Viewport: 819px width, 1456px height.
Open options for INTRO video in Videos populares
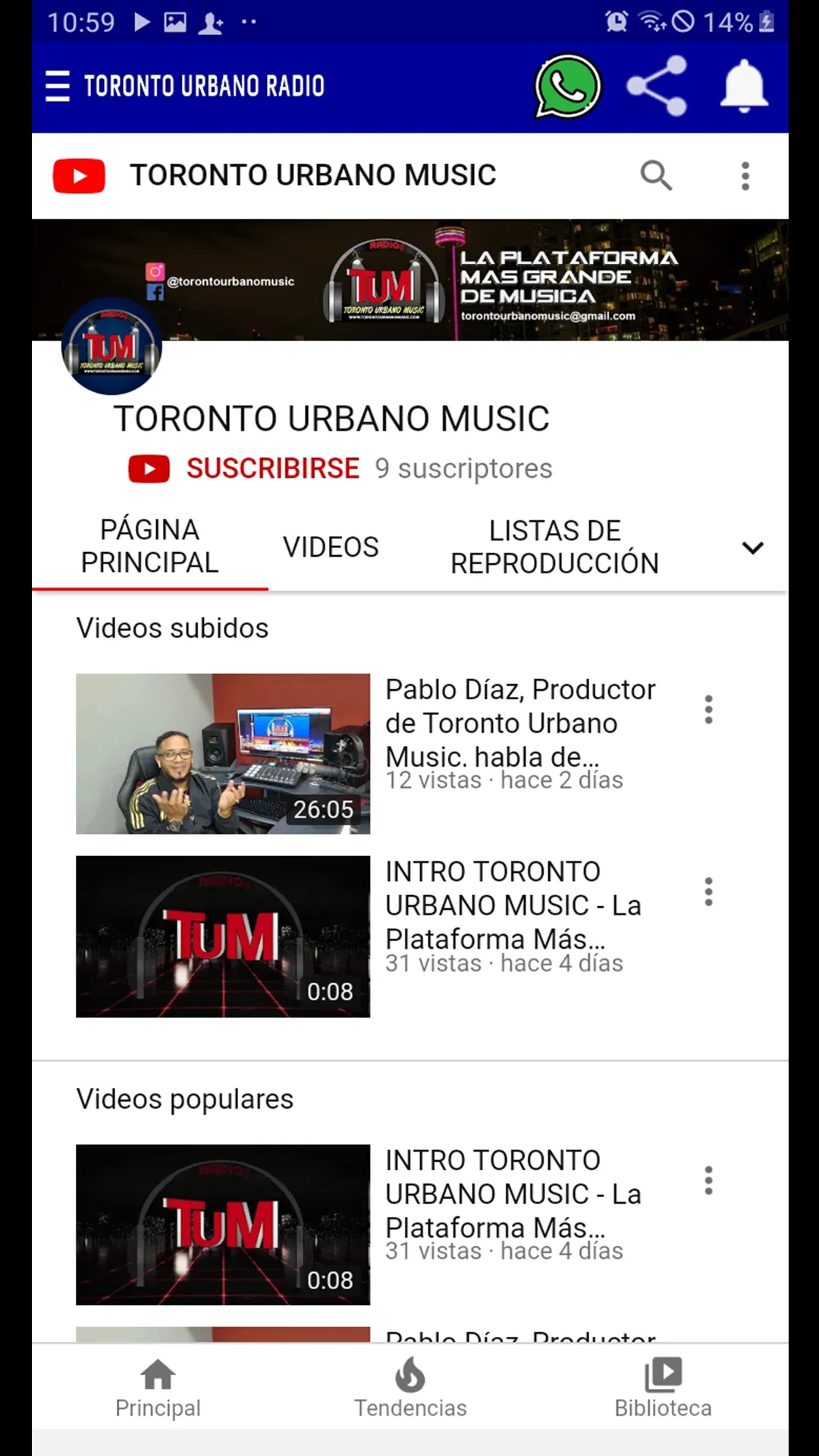[x=708, y=1181]
